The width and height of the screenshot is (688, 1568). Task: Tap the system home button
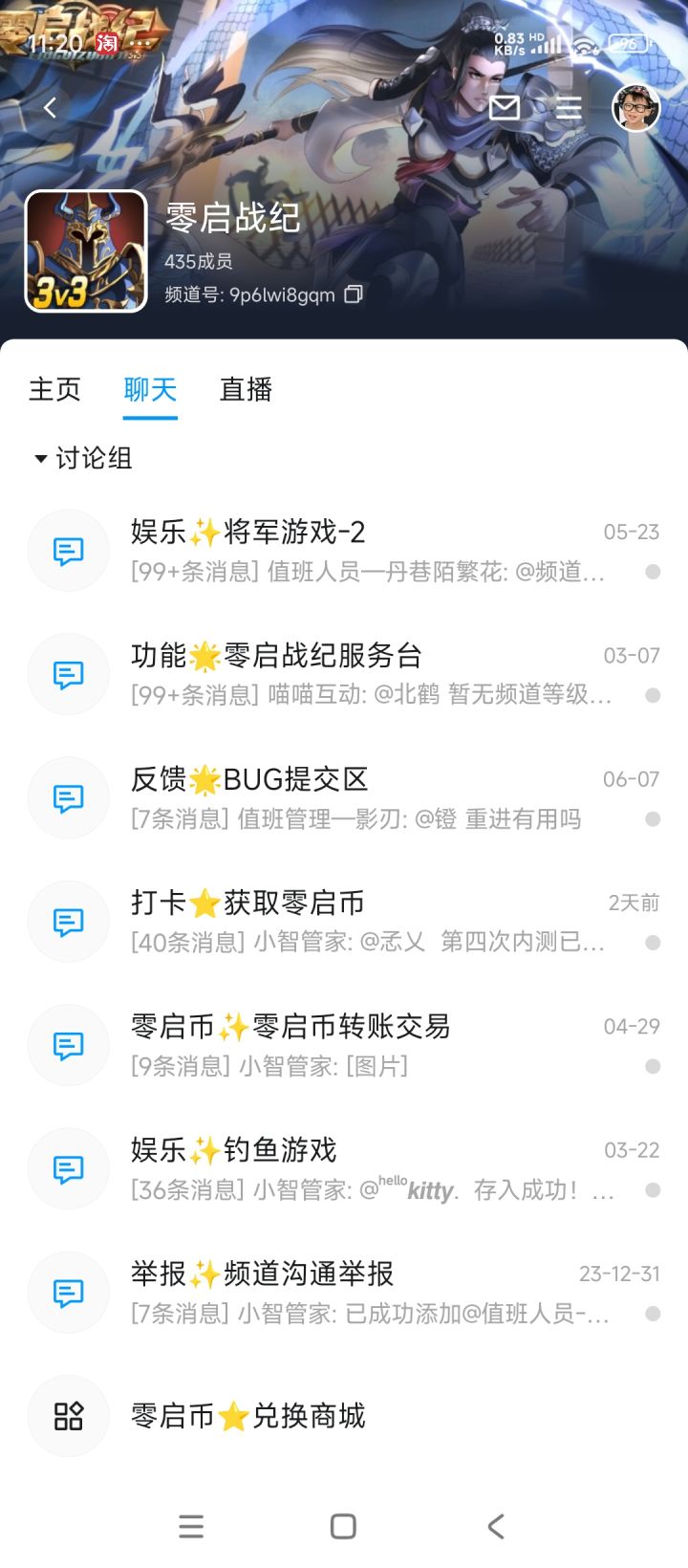[x=343, y=1526]
